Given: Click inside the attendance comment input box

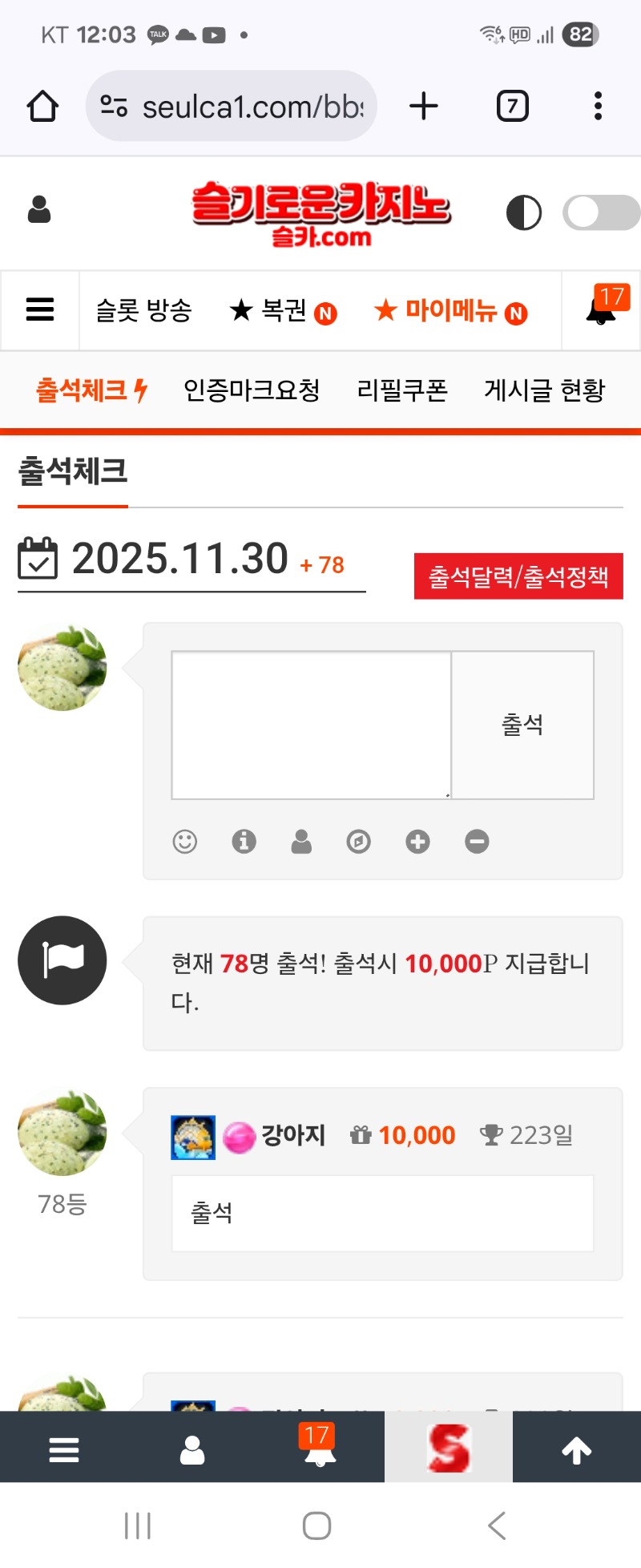Looking at the screenshot, I should pyautogui.click(x=311, y=723).
